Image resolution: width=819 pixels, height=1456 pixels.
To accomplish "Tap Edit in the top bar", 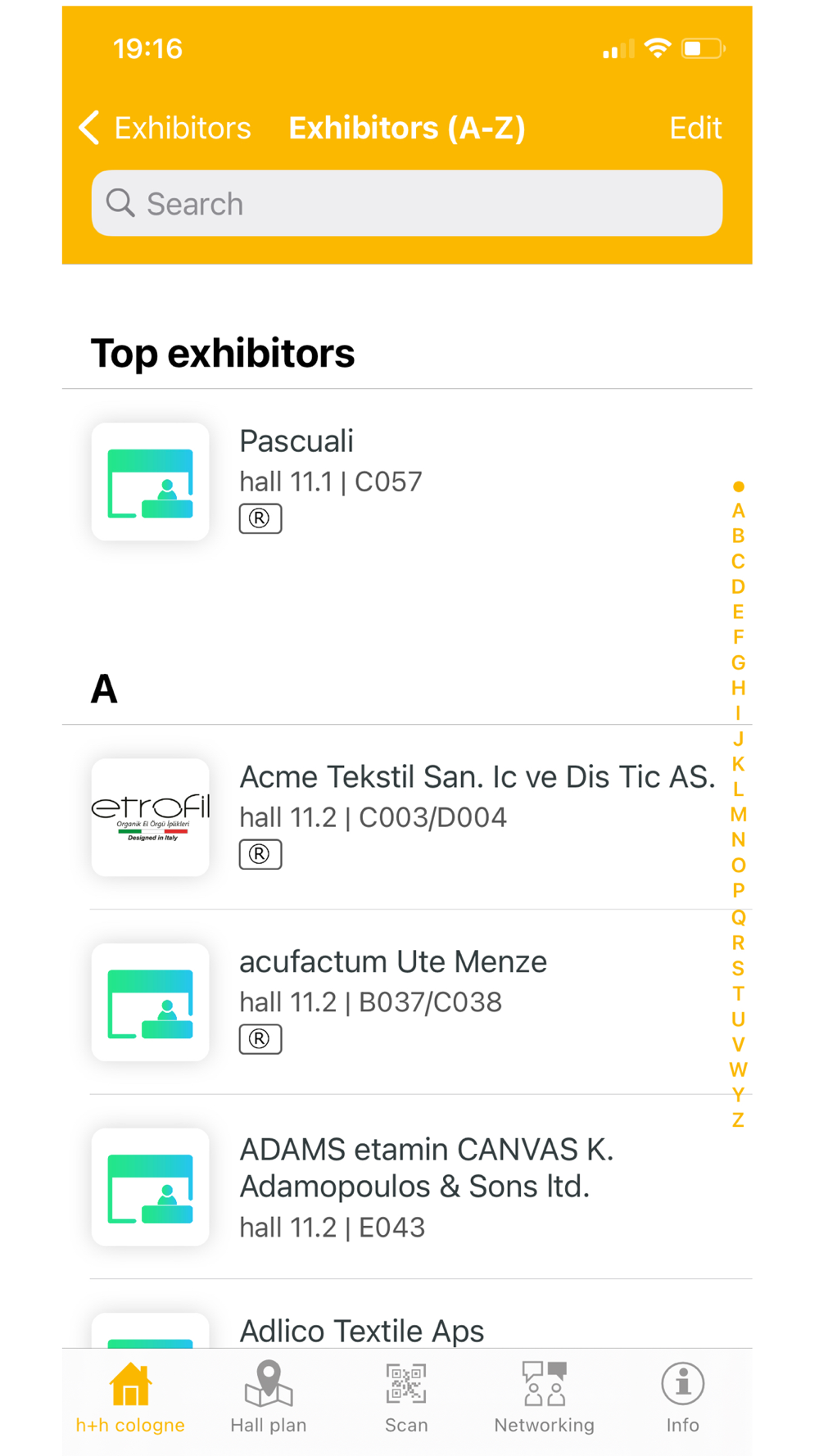I will point(695,128).
